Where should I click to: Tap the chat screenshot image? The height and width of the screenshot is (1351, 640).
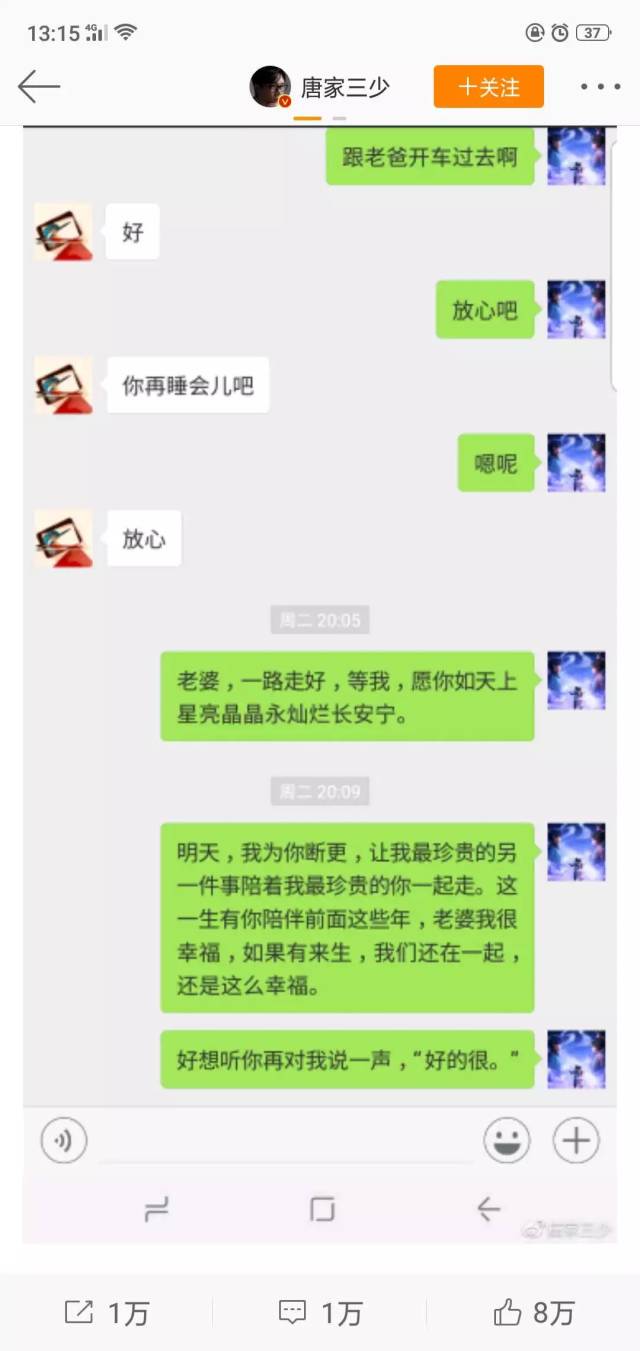[320, 685]
